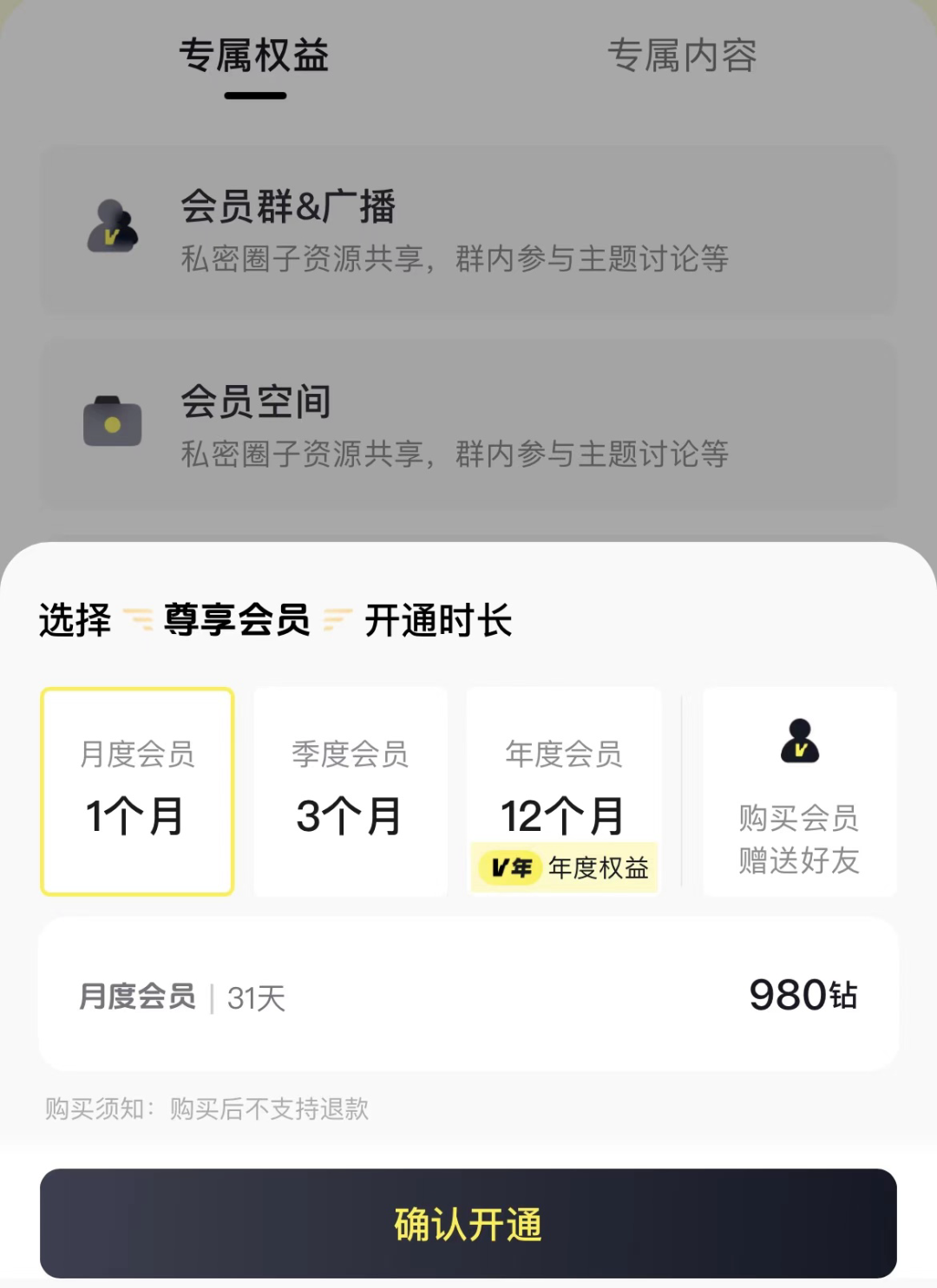
Task: Switch to the 专属内容 tab
Action: click(682, 56)
